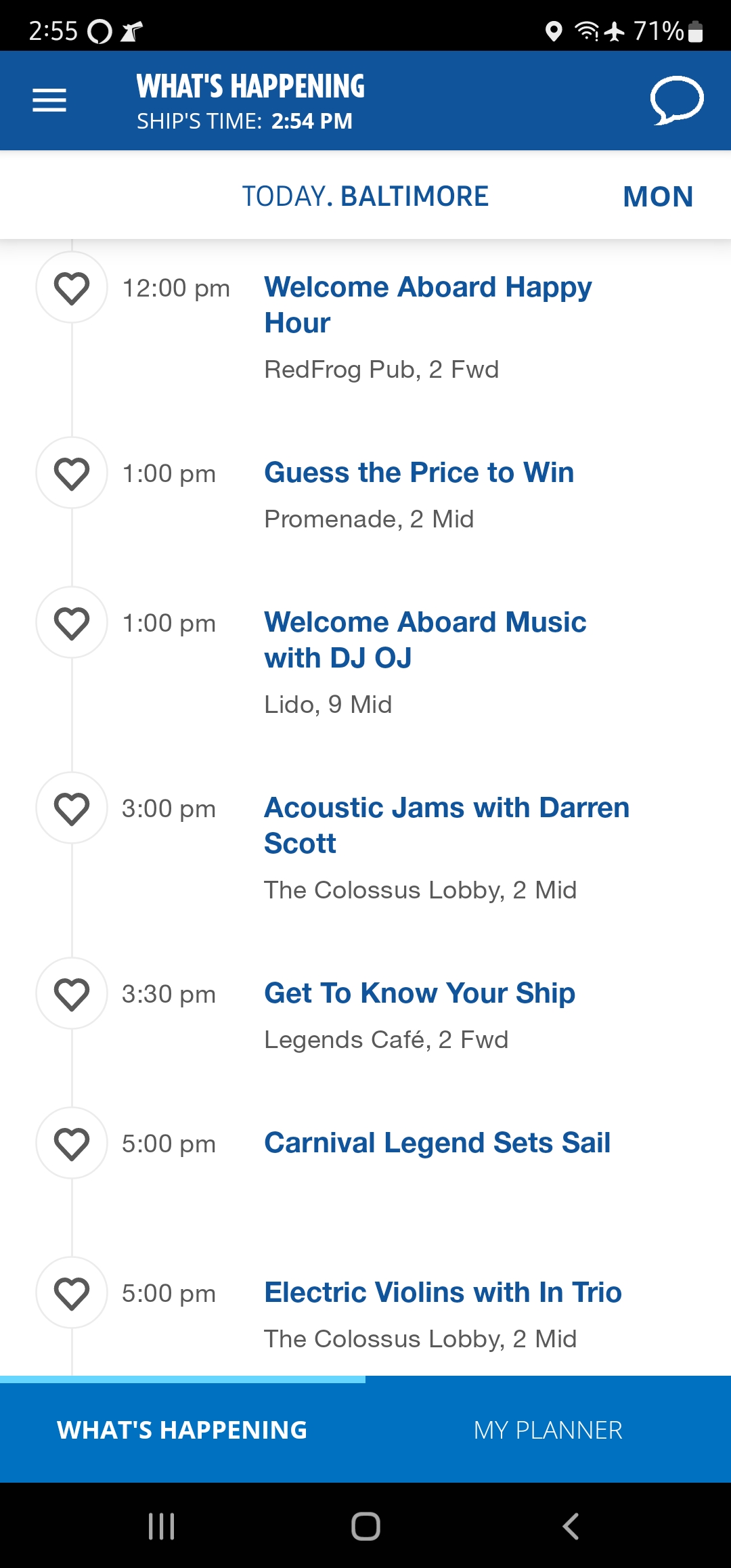Viewport: 731px width, 1568px height.
Task: View Welcome Aboard Music with DJ OJ
Action: pyautogui.click(x=425, y=640)
